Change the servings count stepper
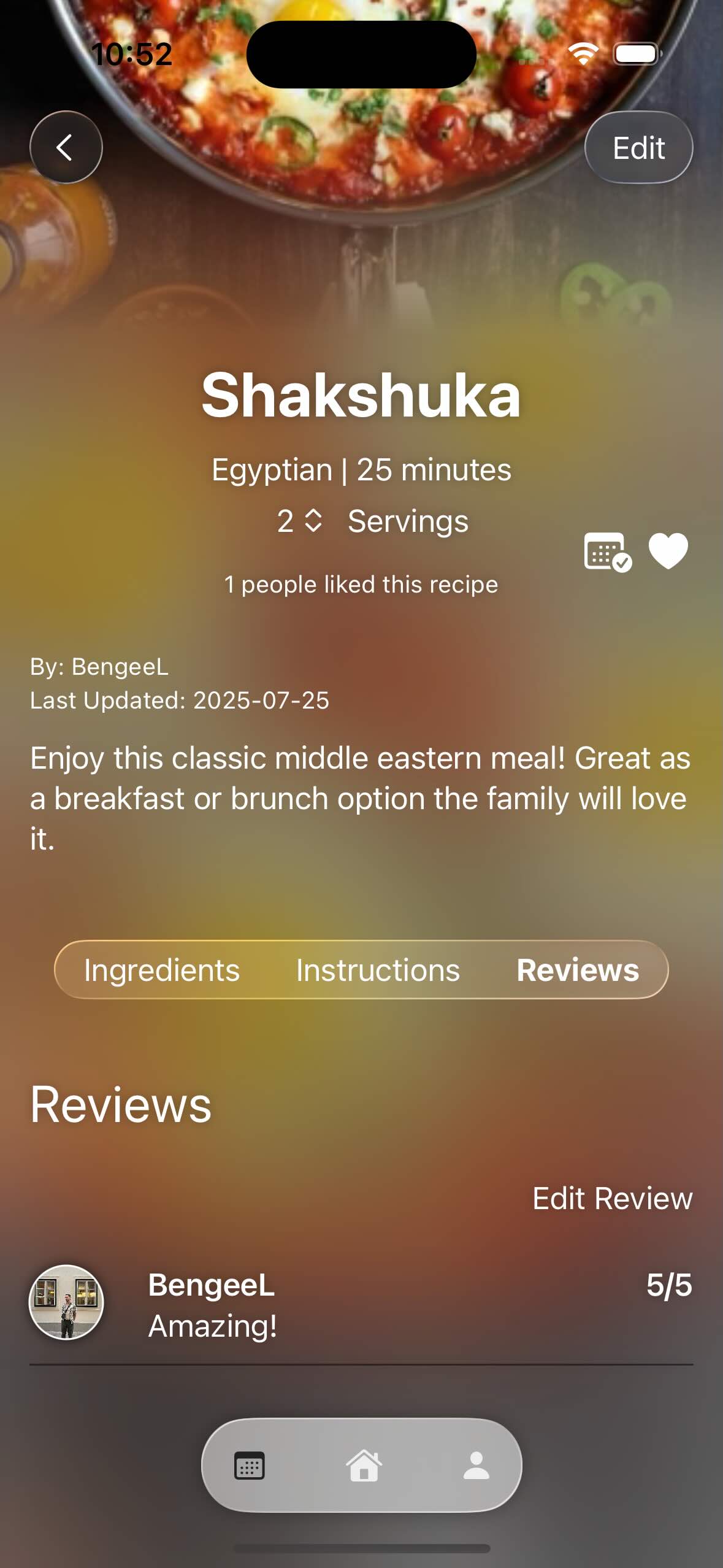This screenshot has height=1568, width=723. coord(313,521)
